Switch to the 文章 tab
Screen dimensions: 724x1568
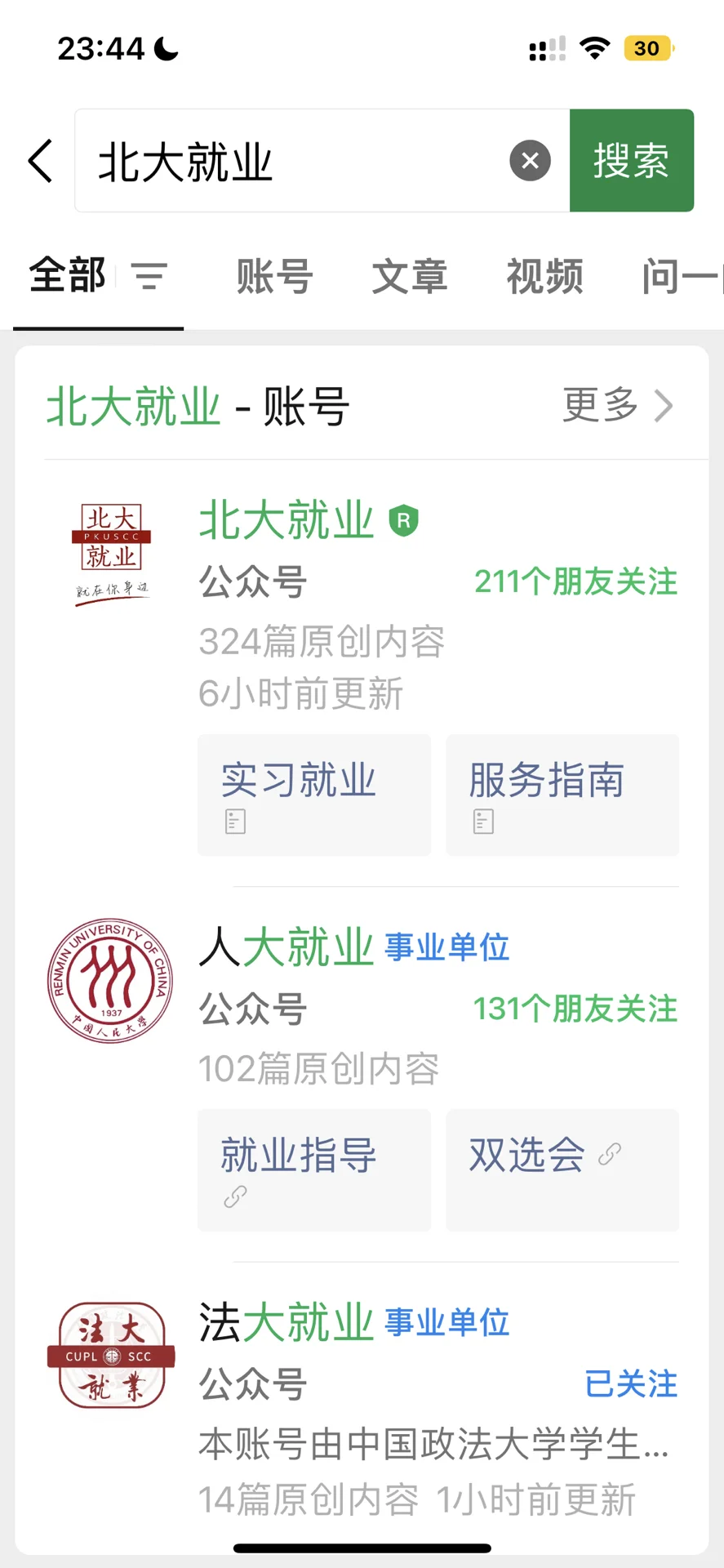click(x=409, y=276)
